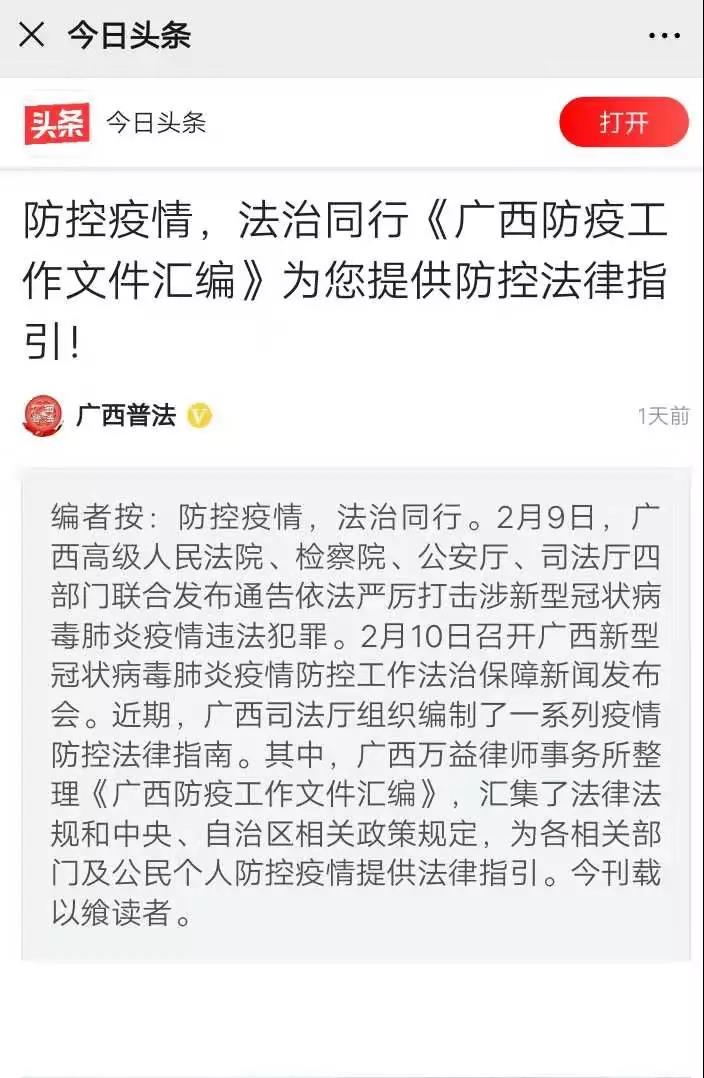Close the 今日头条 web page
Screen dimensions: 704x1078
32,36
